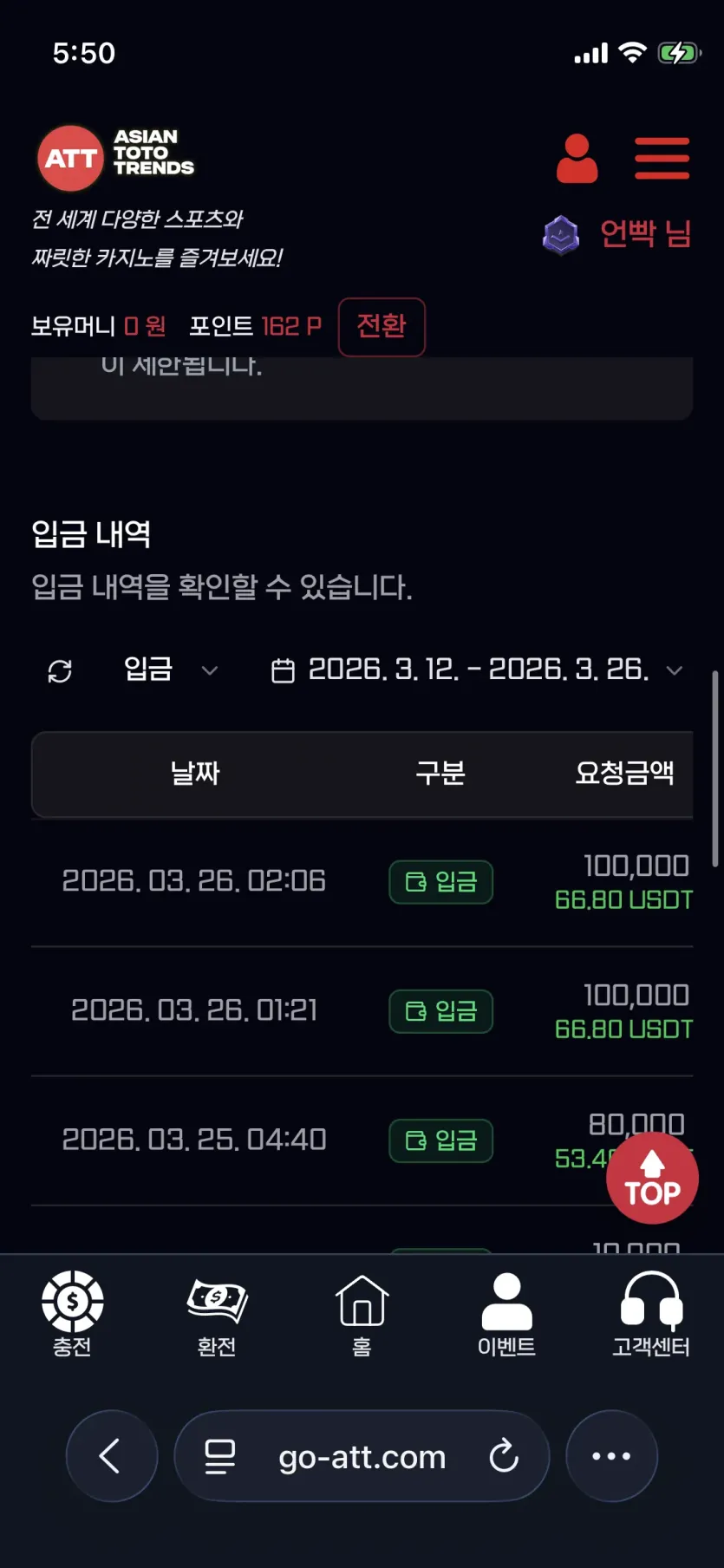Open the browser page settings icon

click(x=220, y=1456)
